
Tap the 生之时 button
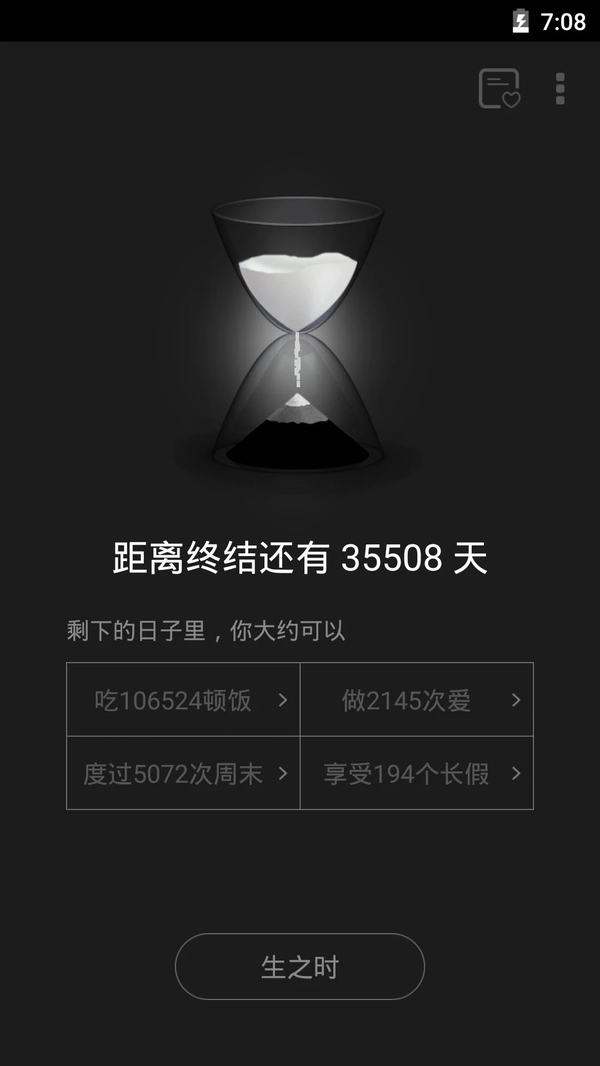coord(300,967)
